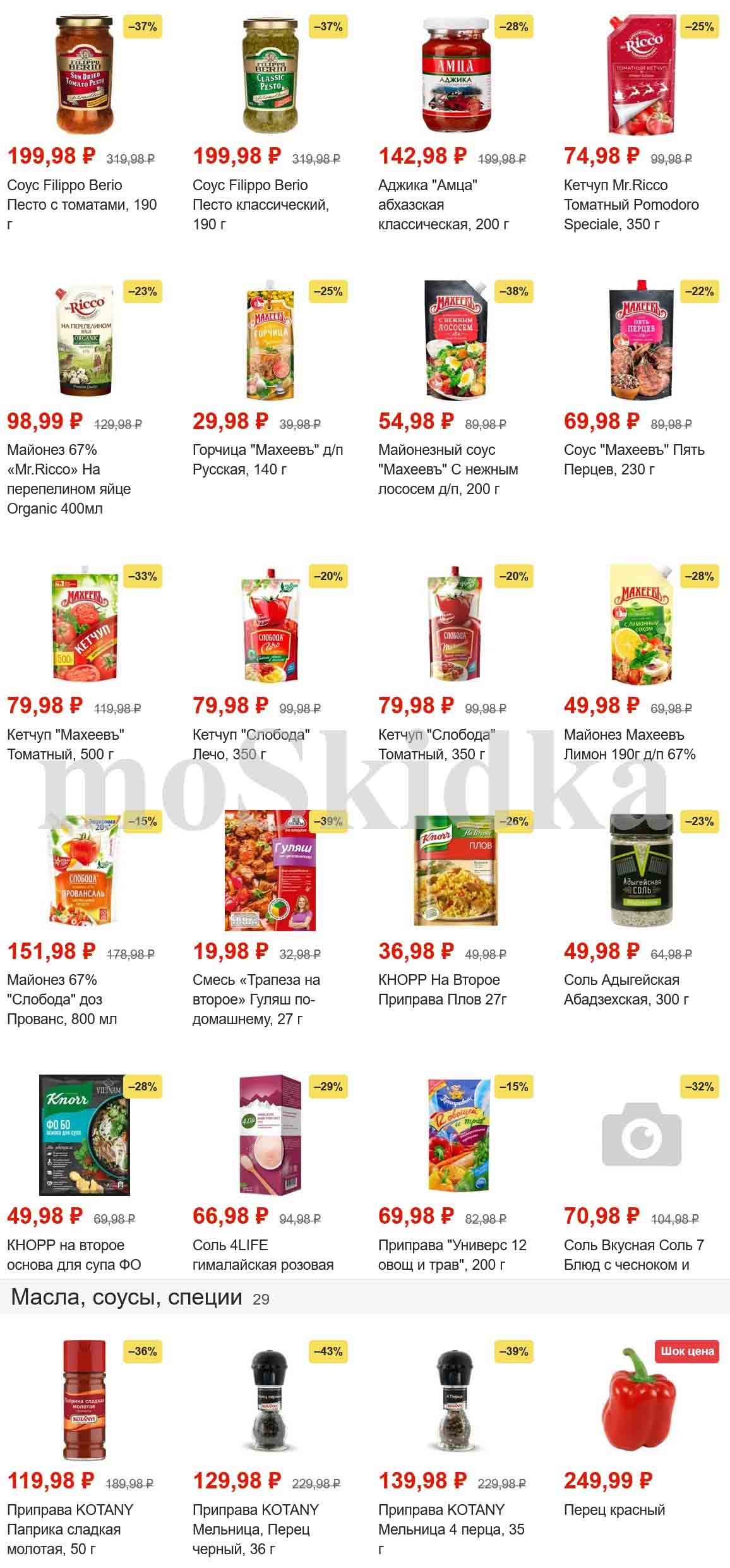View Соль Адыгейская Абадзехская 300 г
Viewport: 730px width, 1568px height.
(626, 989)
